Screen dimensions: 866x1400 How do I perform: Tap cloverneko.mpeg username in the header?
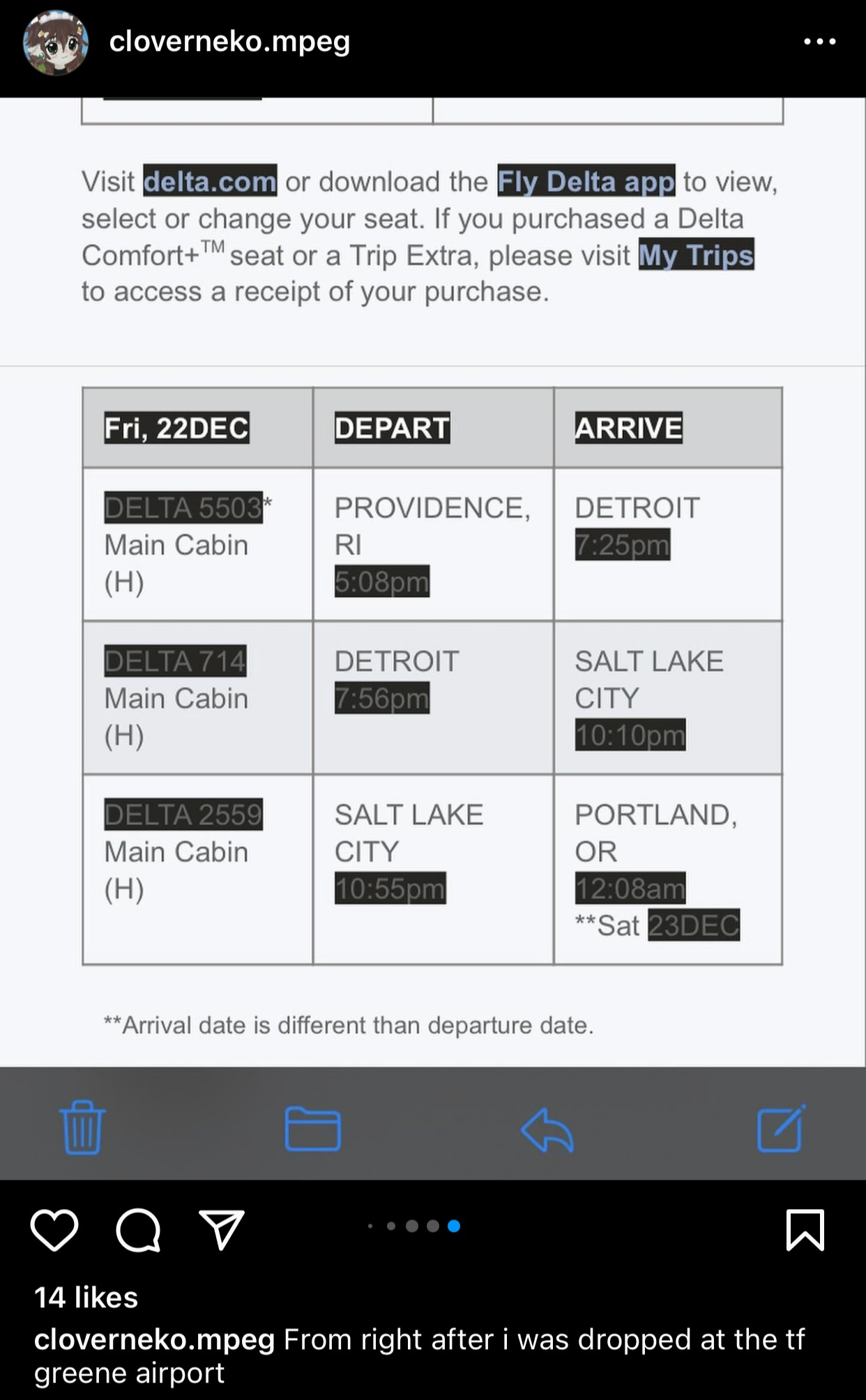click(229, 42)
